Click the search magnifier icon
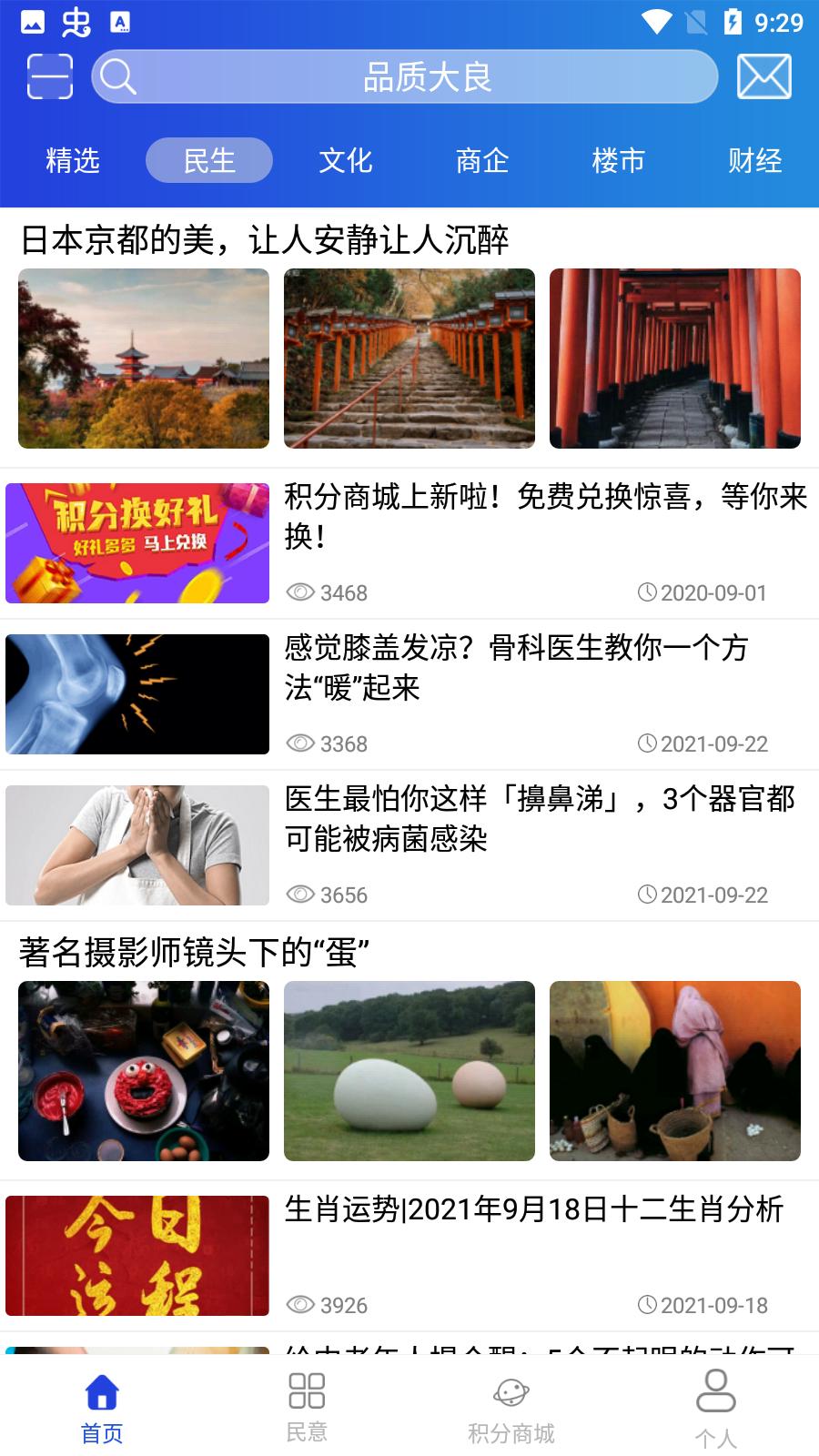819x1456 pixels. pyautogui.click(x=119, y=77)
